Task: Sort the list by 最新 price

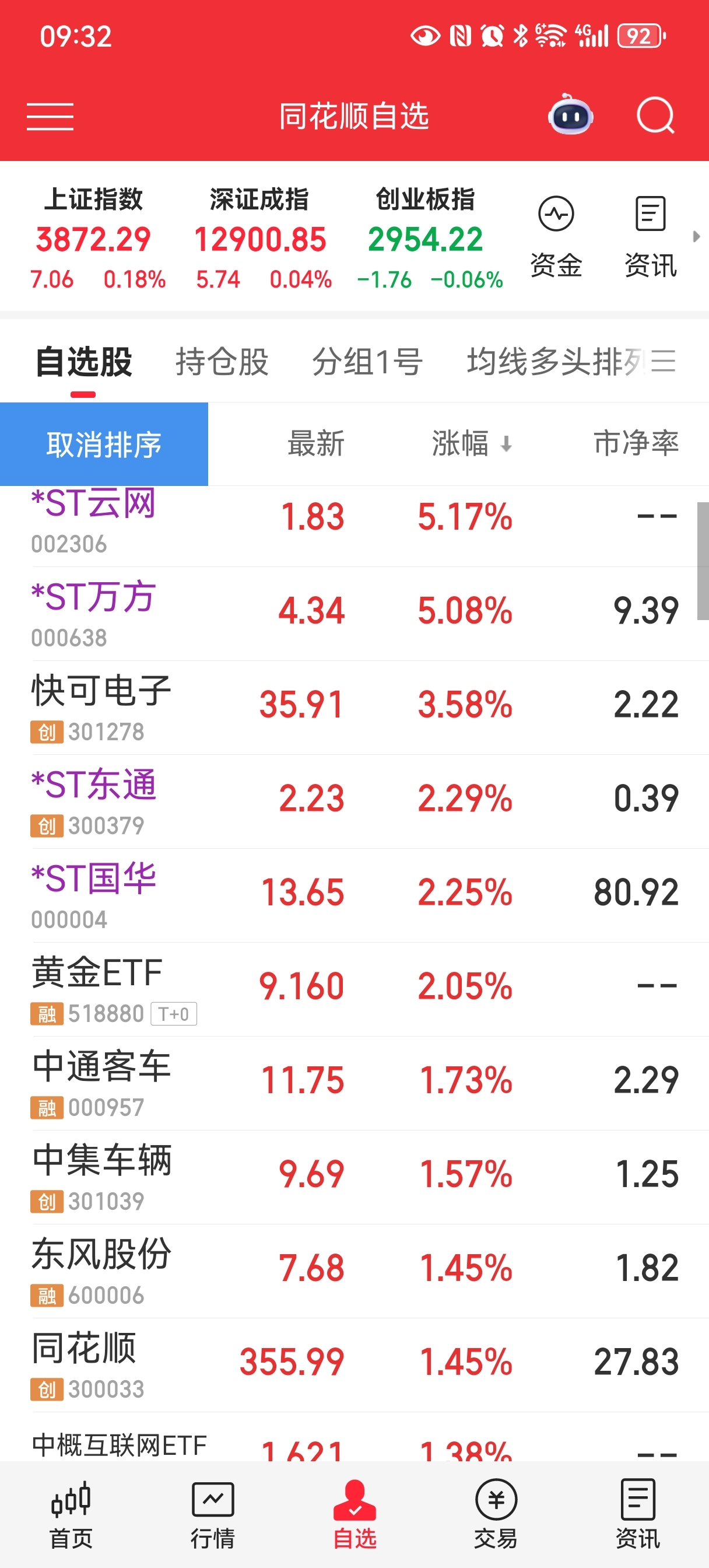Action: click(316, 443)
